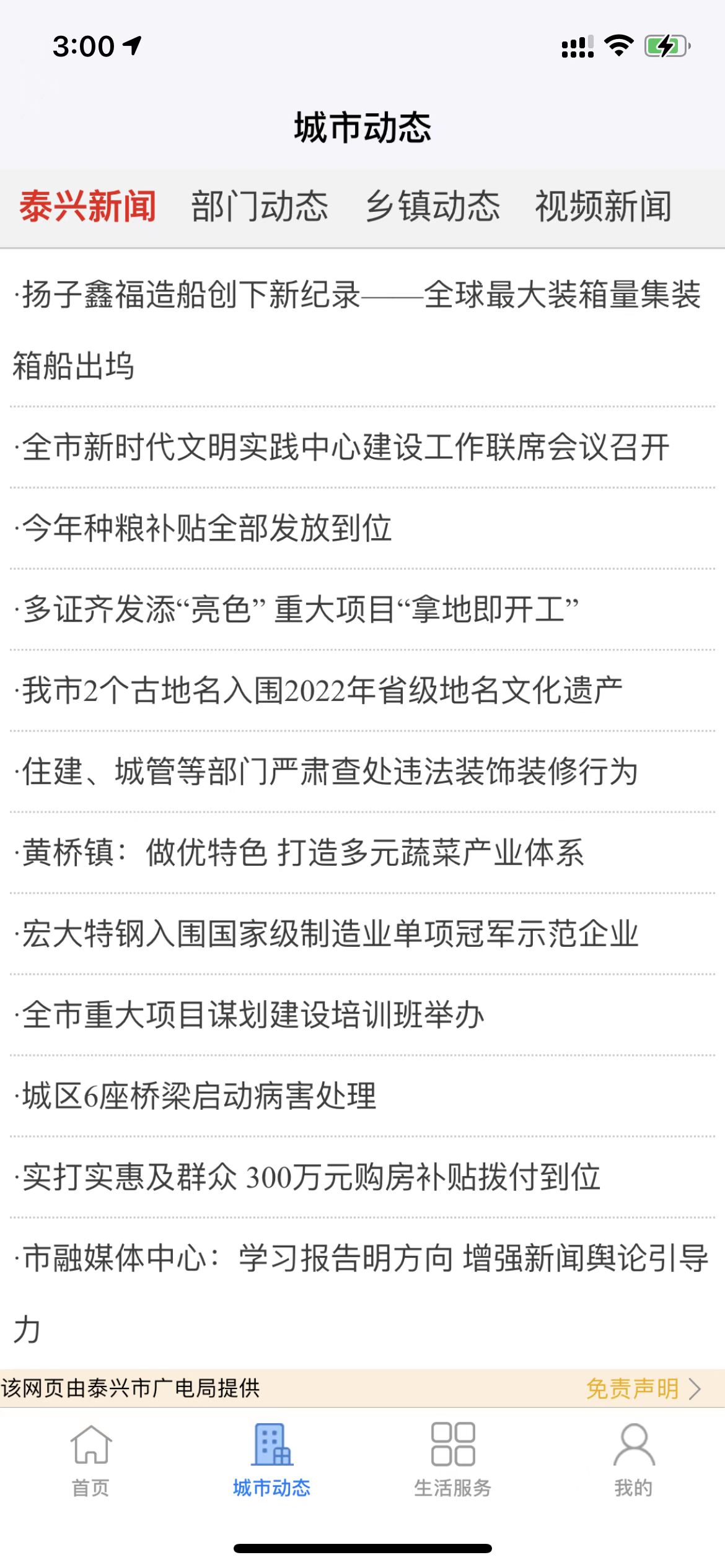Switch to the 生活服务 tab

[x=453, y=1460]
